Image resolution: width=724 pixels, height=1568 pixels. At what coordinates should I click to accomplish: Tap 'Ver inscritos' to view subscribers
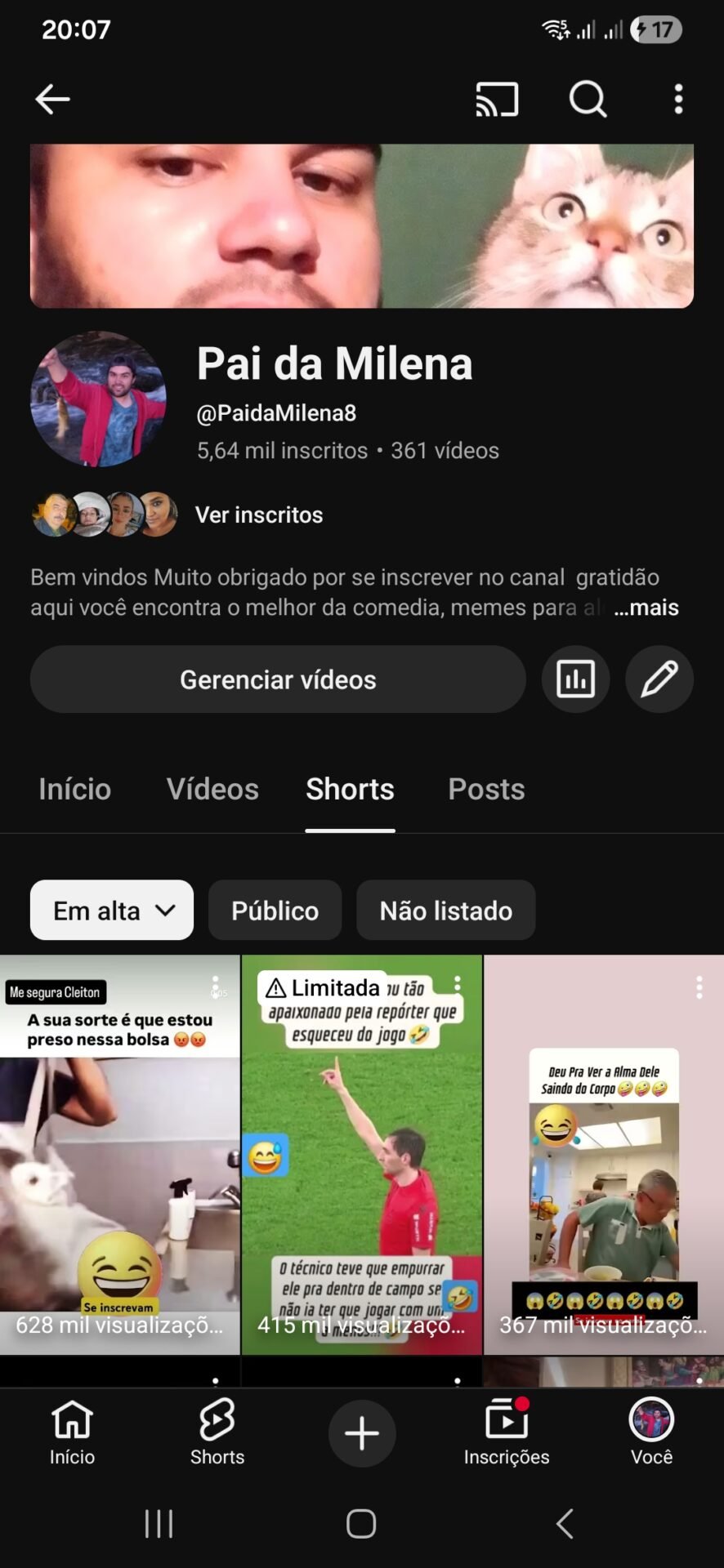coord(259,514)
